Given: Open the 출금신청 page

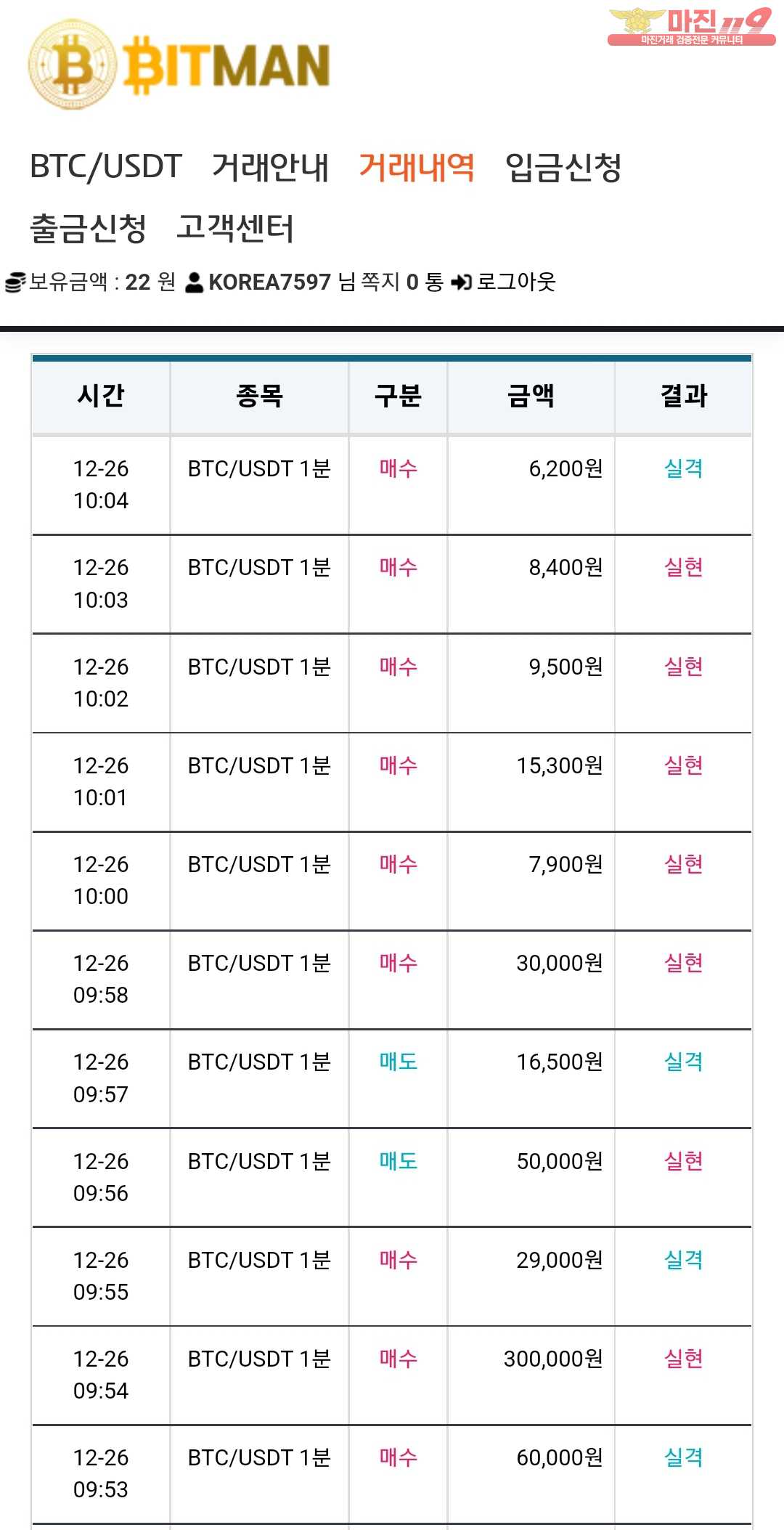Looking at the screenshot, I should [89, 228].
